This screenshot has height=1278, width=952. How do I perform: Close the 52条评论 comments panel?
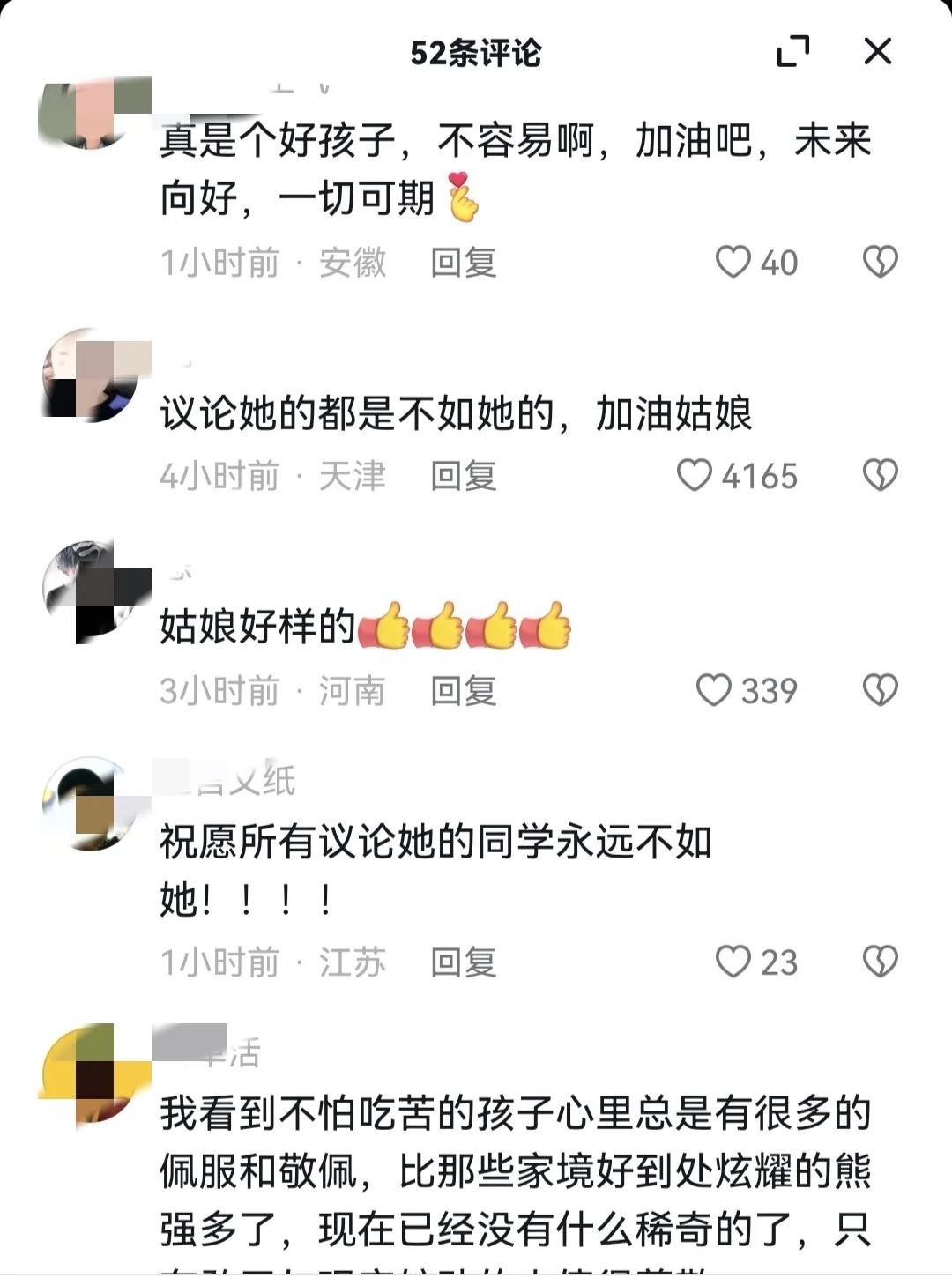point(877,51)
